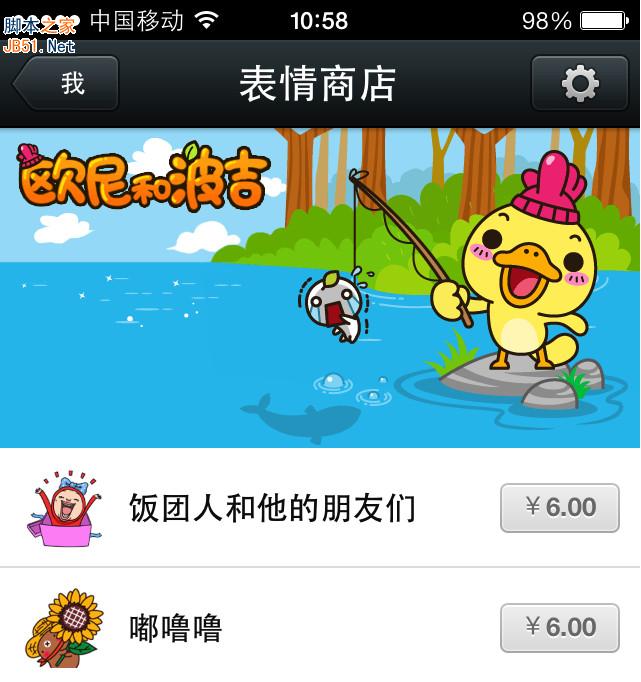This screenshot has height=682, width=641.
Task: Open the 欧尼和波吉 sticker banner
Action: 320,288
